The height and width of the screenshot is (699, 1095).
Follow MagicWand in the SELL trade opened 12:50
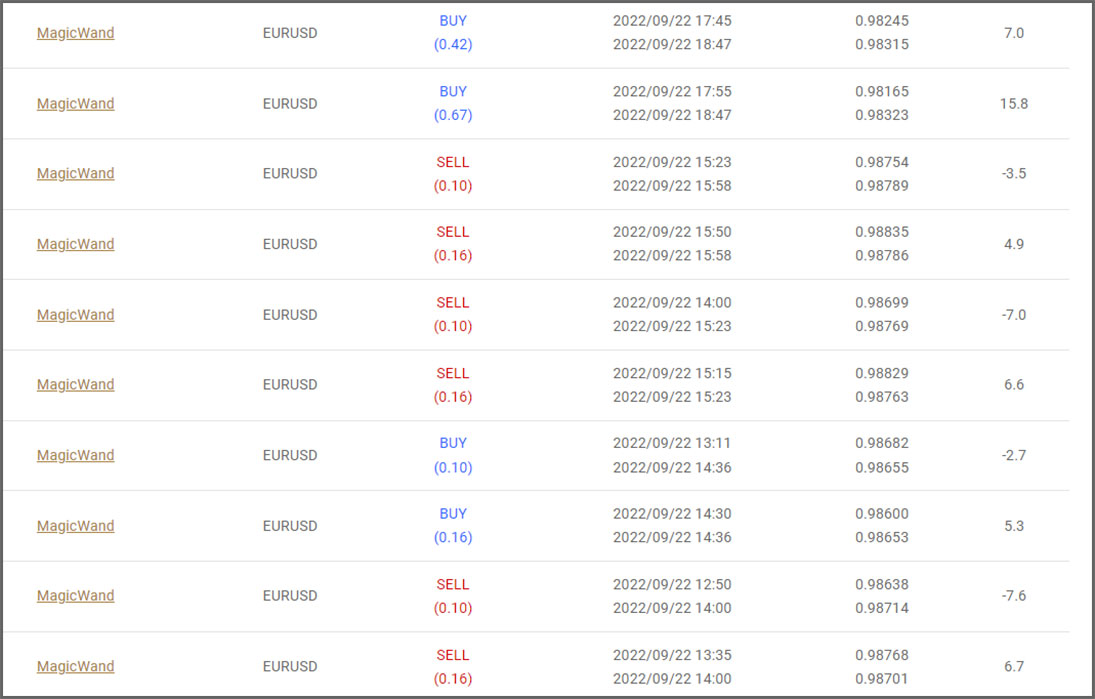[x=75, y=596]
